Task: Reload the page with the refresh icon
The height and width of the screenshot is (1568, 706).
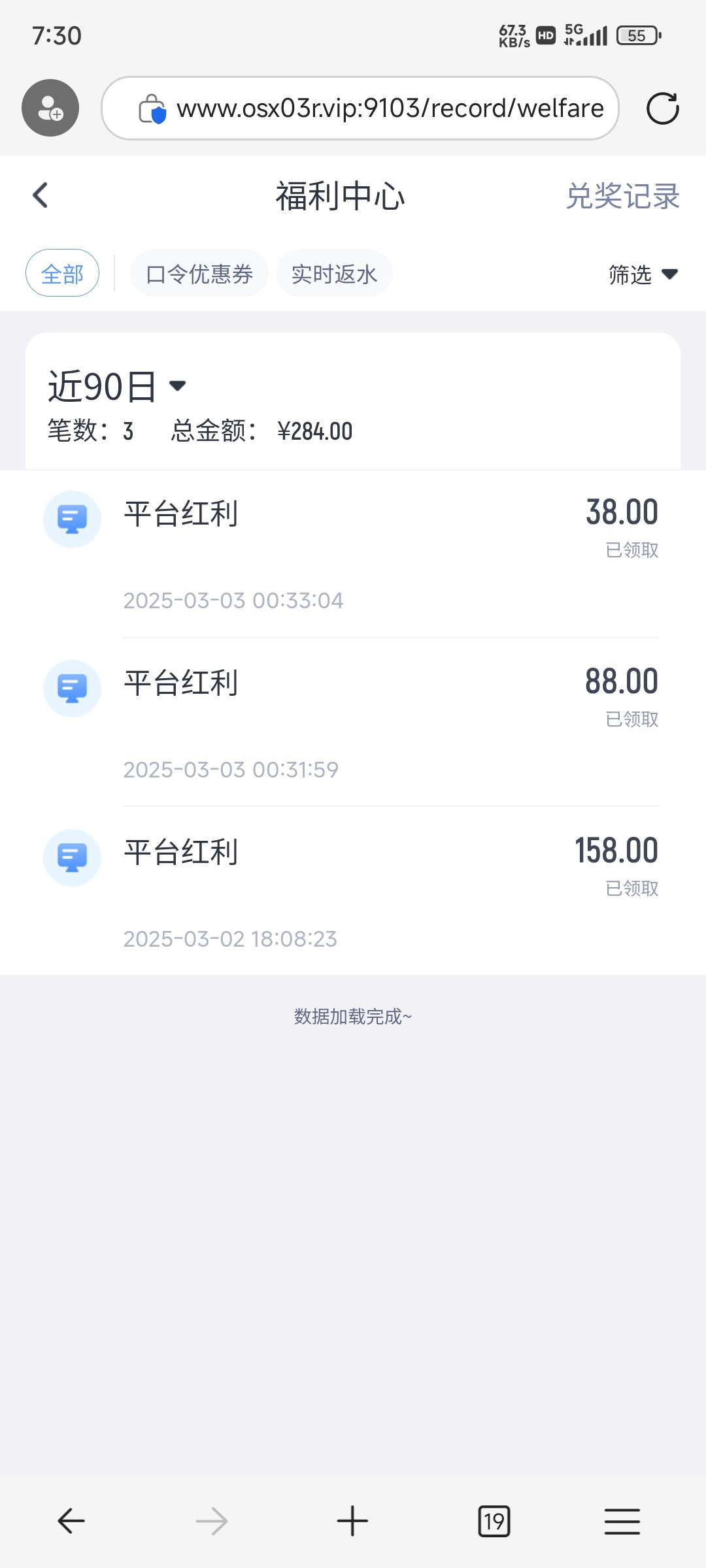Action: click(x=662, y=108)
